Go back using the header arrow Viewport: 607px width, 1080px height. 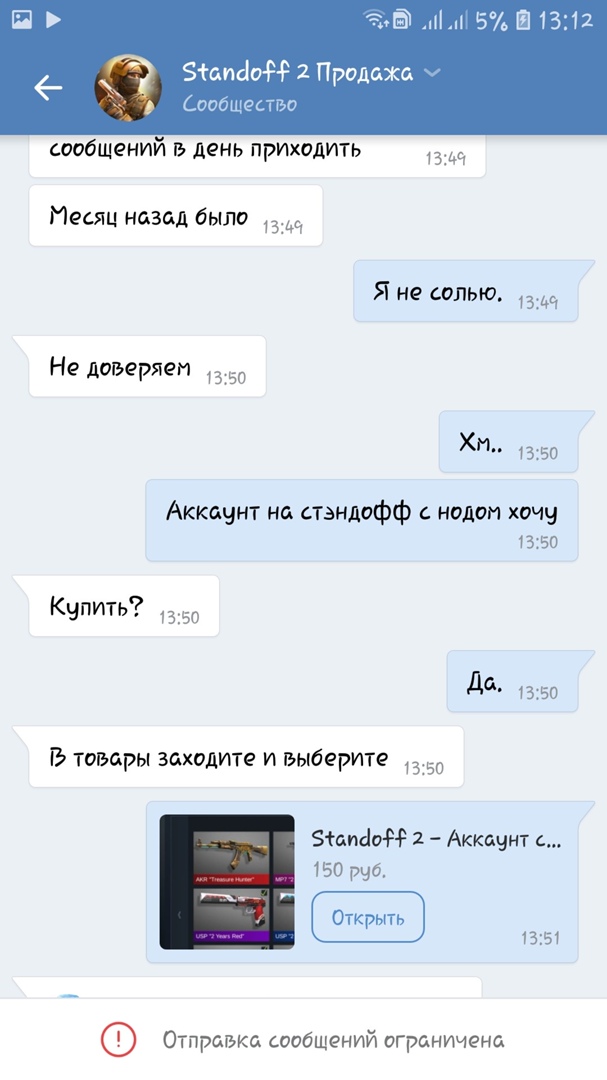[x=48, y=88]
